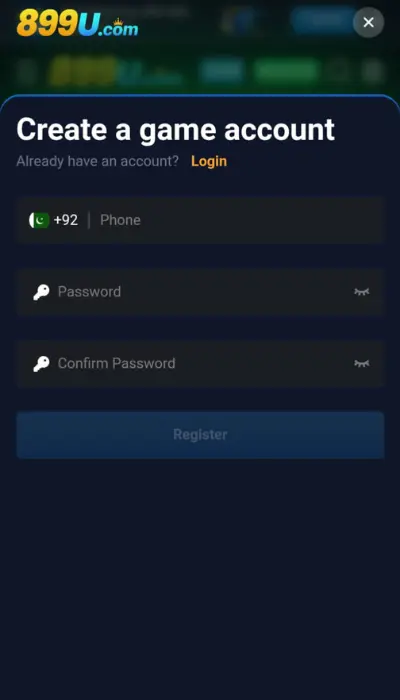Show the Password field's hidden text
Viewport: 400px width, 700px height.
click(x=362, y=292)
